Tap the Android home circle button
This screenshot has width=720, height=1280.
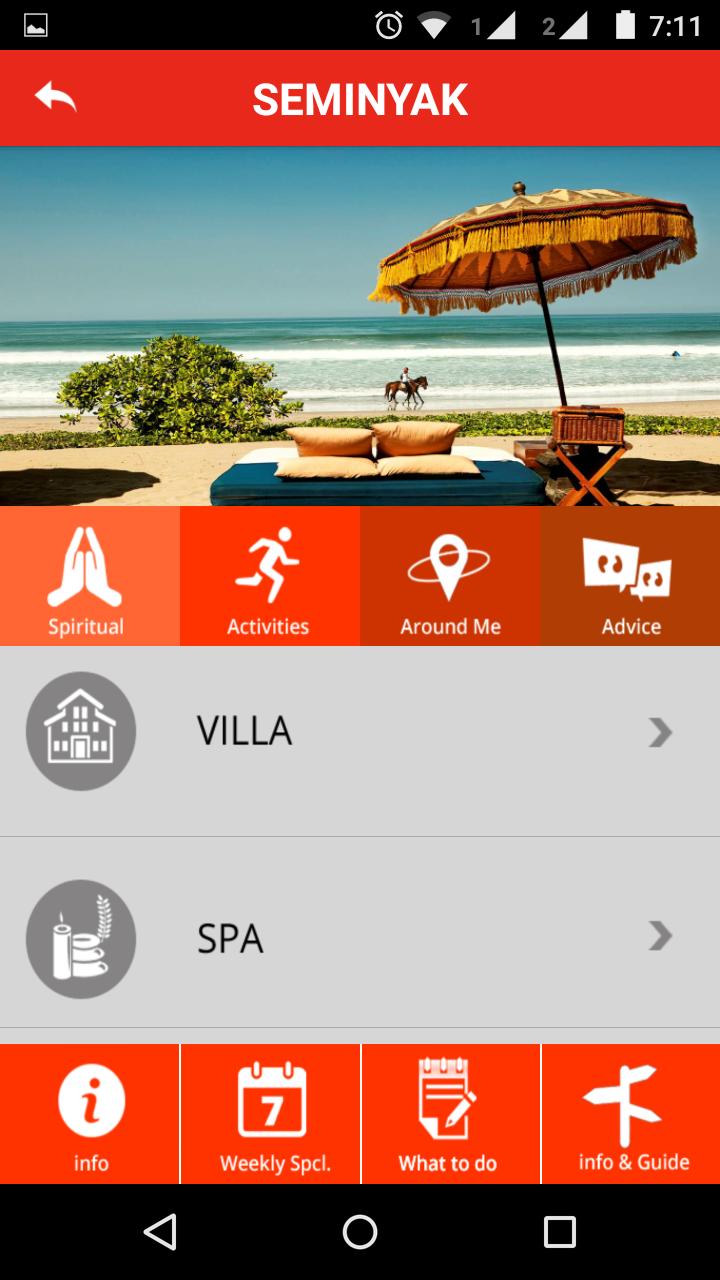pyautogui.click(x=360, y=1230)
